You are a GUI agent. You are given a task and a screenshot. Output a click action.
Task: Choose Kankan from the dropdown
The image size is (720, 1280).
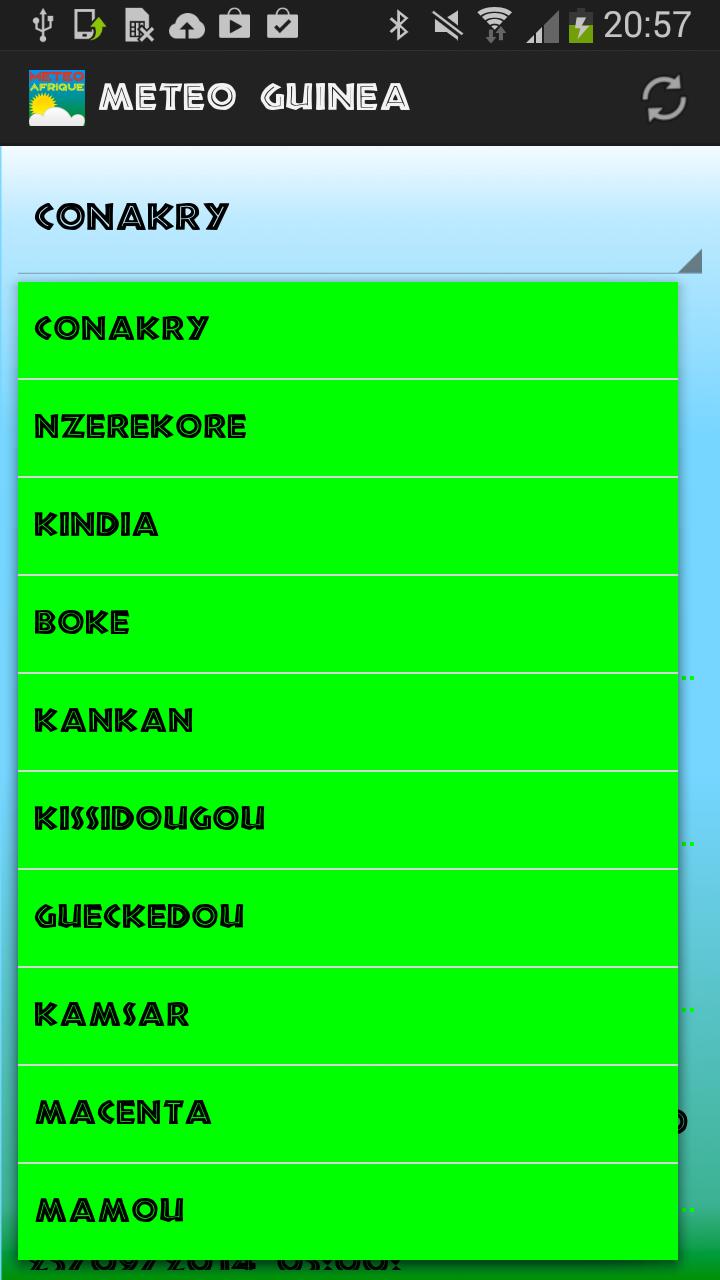point(347,721)
